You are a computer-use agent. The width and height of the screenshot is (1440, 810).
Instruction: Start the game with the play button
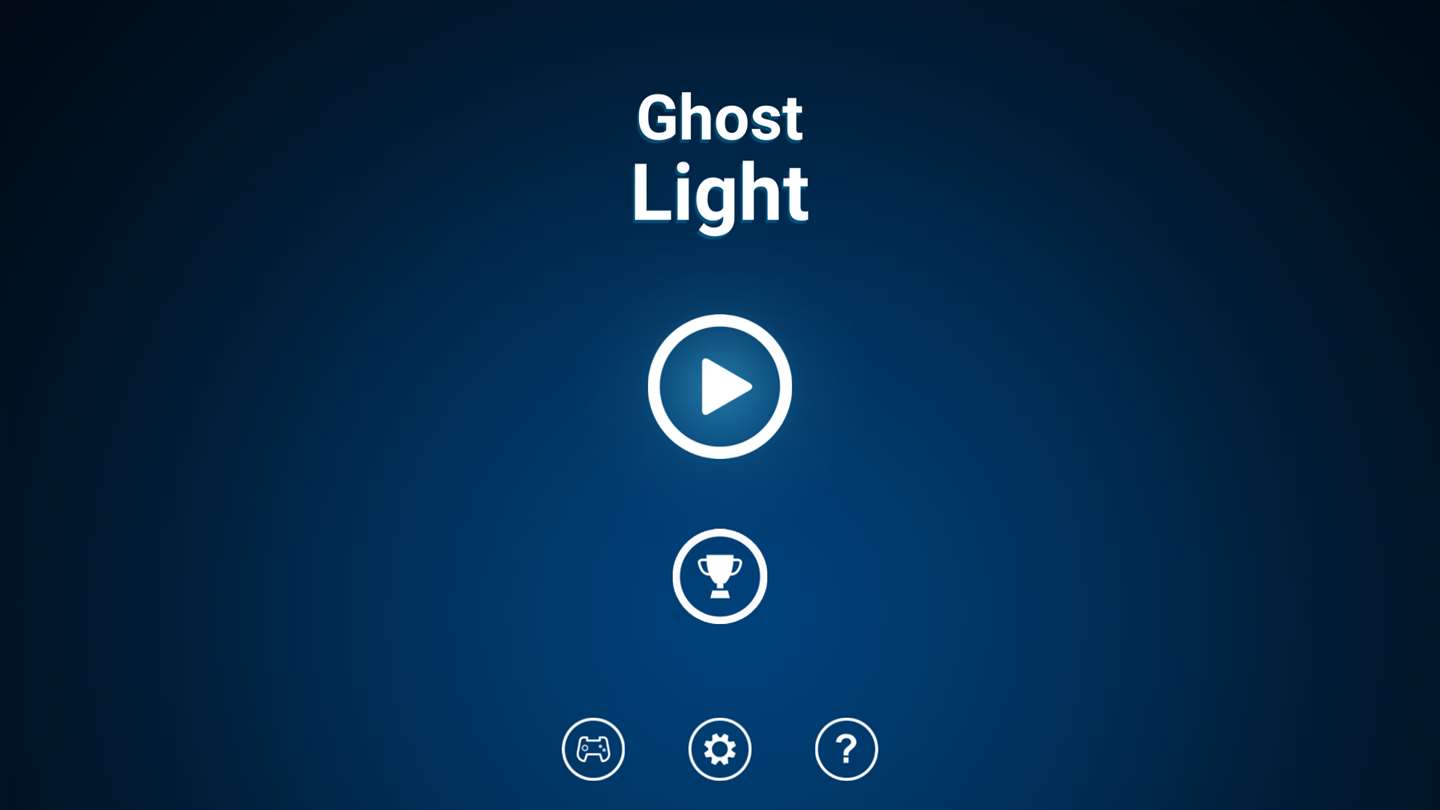(x=720, y=386)
